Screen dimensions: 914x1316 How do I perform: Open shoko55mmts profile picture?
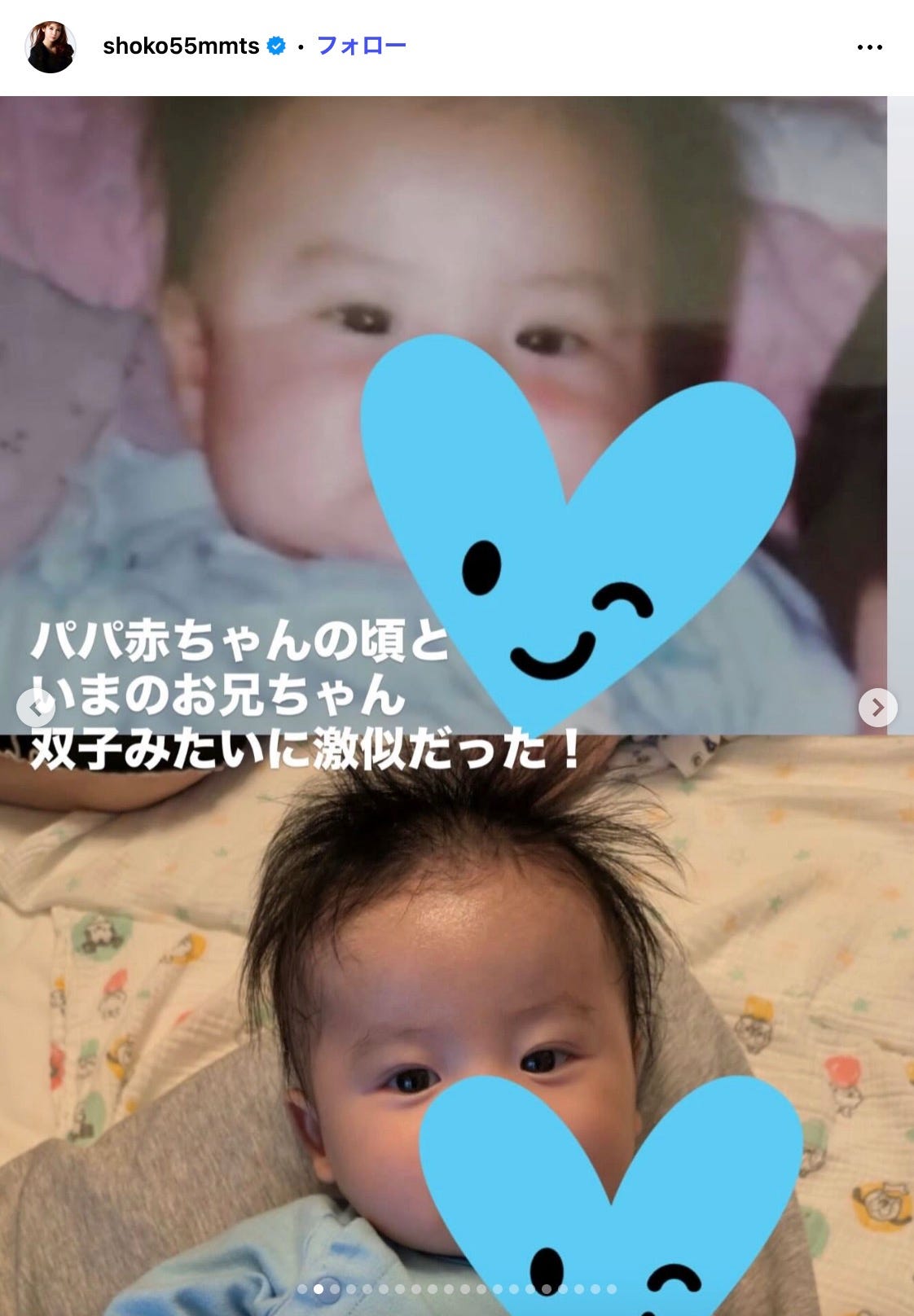(x=51, y=47)
